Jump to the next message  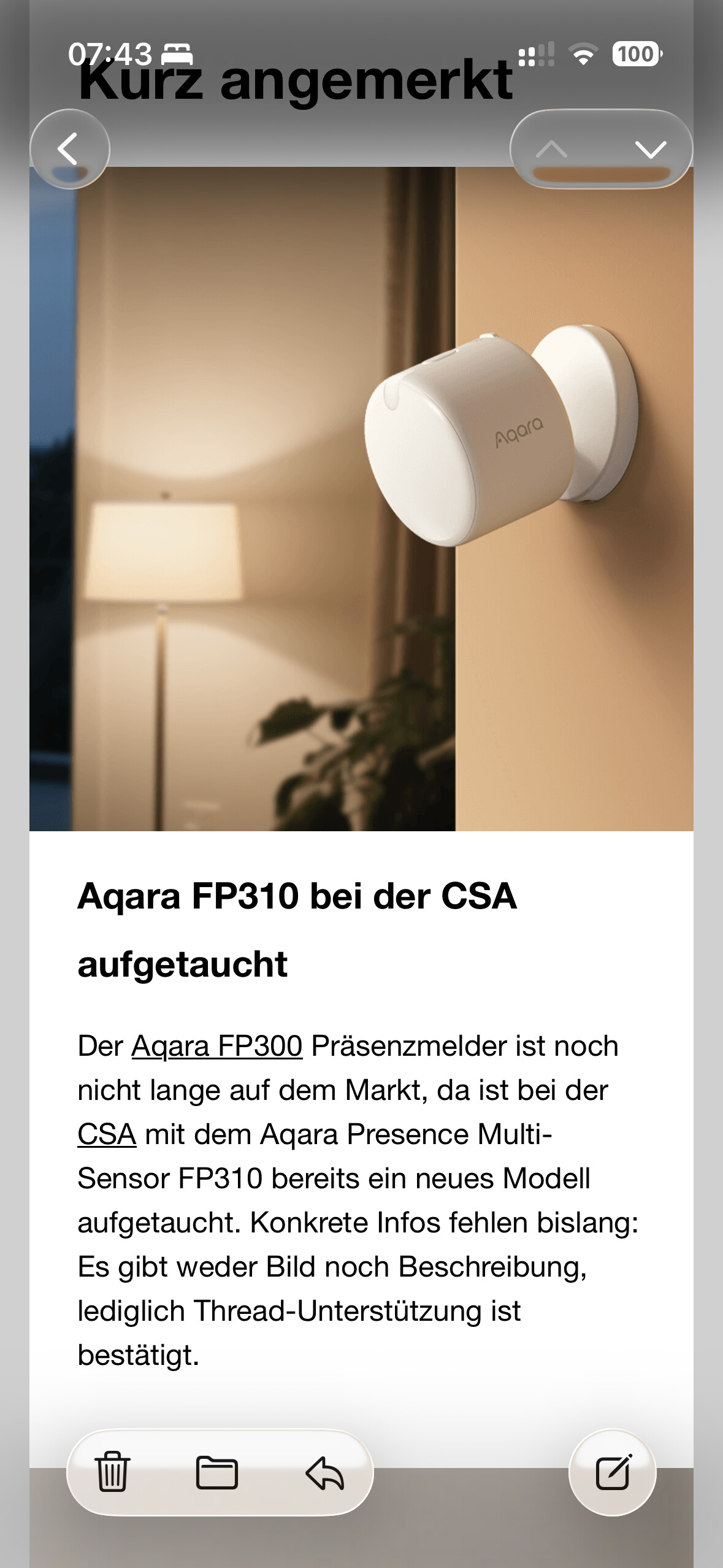pos(650,149)
